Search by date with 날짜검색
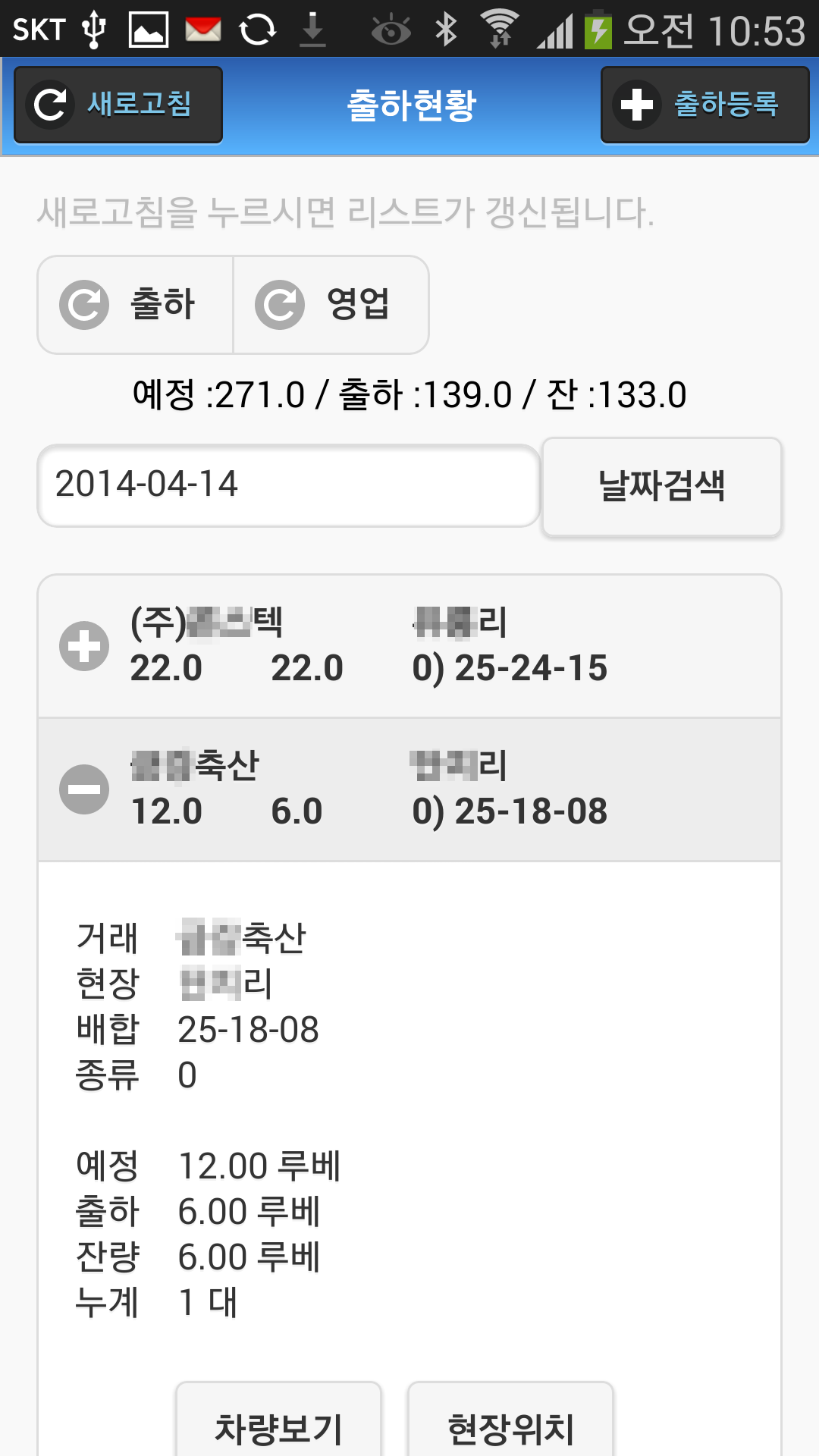Screen dimensions: 819x1456 pos(662,486)
